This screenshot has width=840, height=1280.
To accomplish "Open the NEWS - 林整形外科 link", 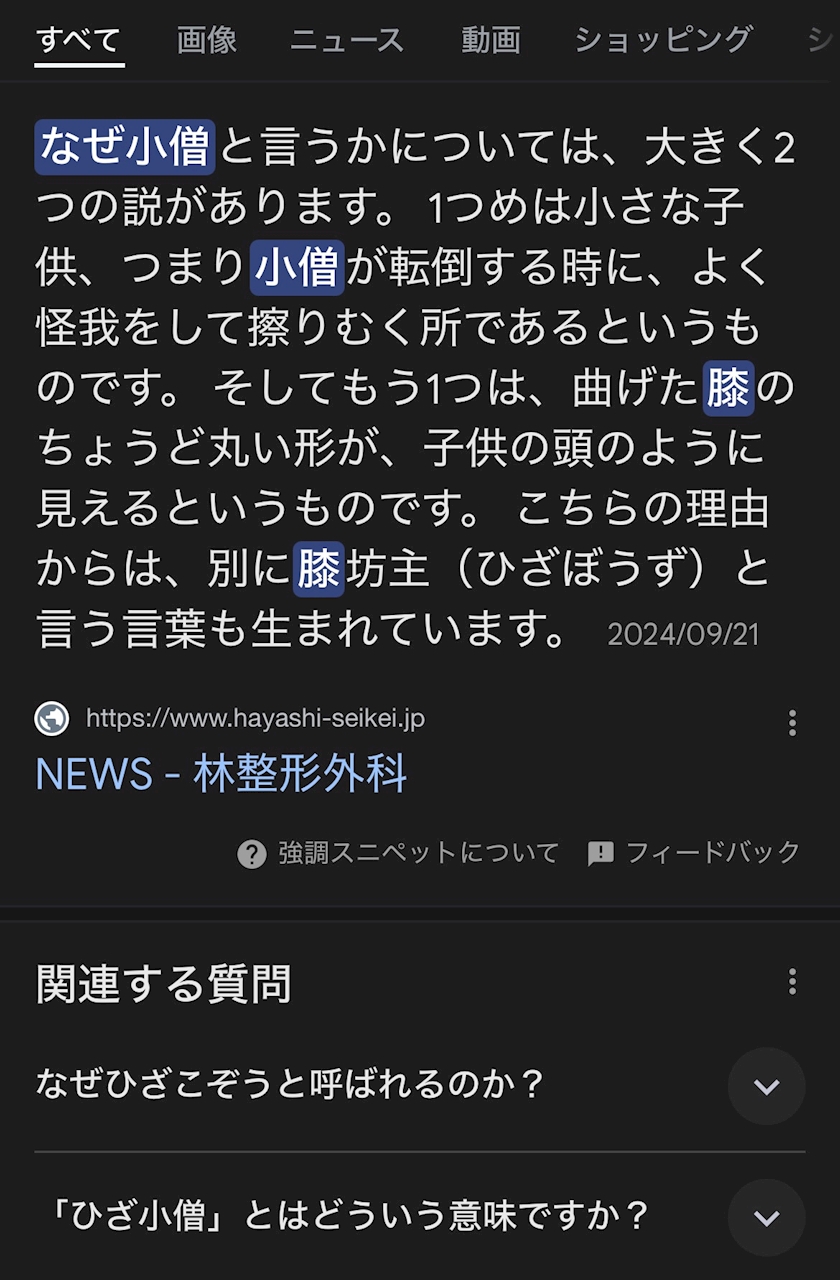I will [x=221, y=774].
